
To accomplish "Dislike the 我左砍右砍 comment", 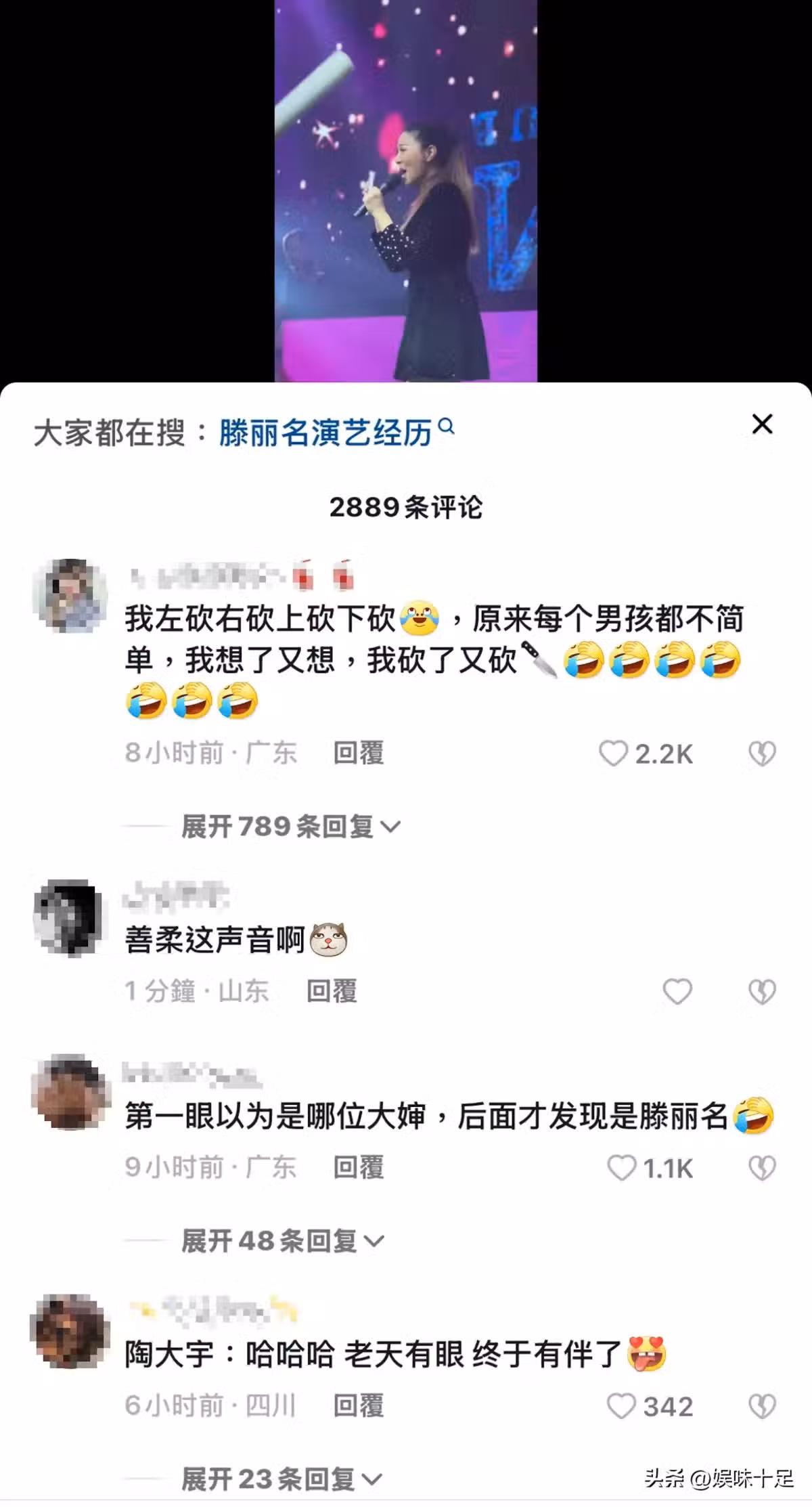I will [762, 753].
